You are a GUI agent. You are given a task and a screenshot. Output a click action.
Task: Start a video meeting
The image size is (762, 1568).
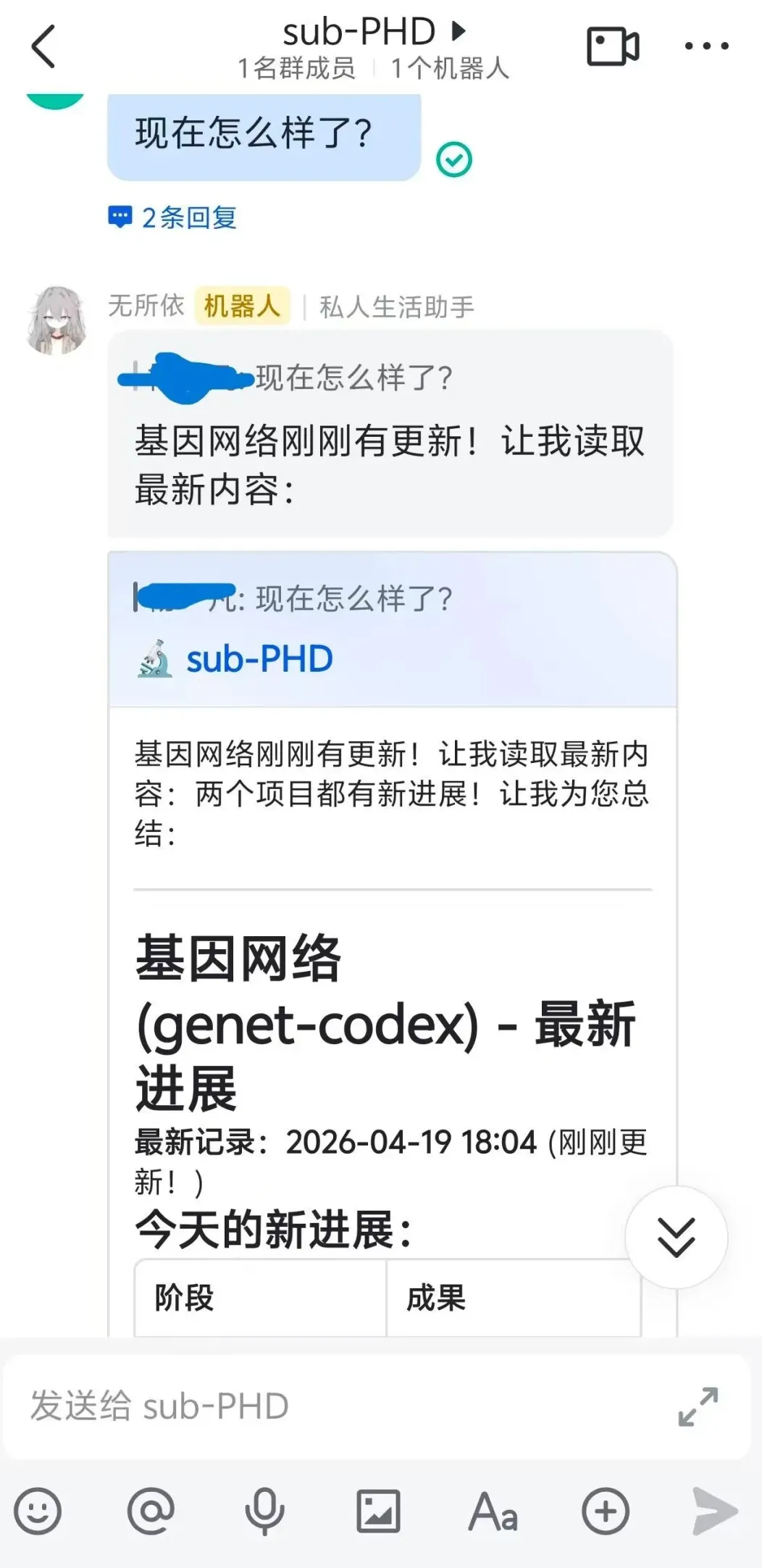(x=613, y=46)
